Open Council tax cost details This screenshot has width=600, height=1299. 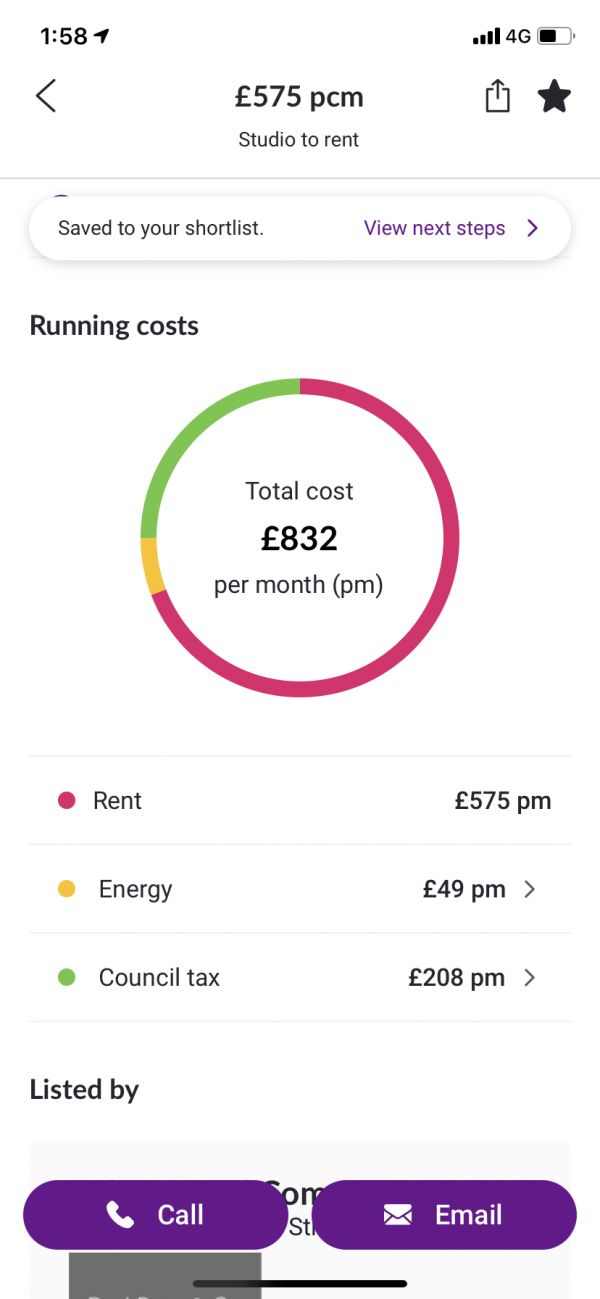coord(300,977)
